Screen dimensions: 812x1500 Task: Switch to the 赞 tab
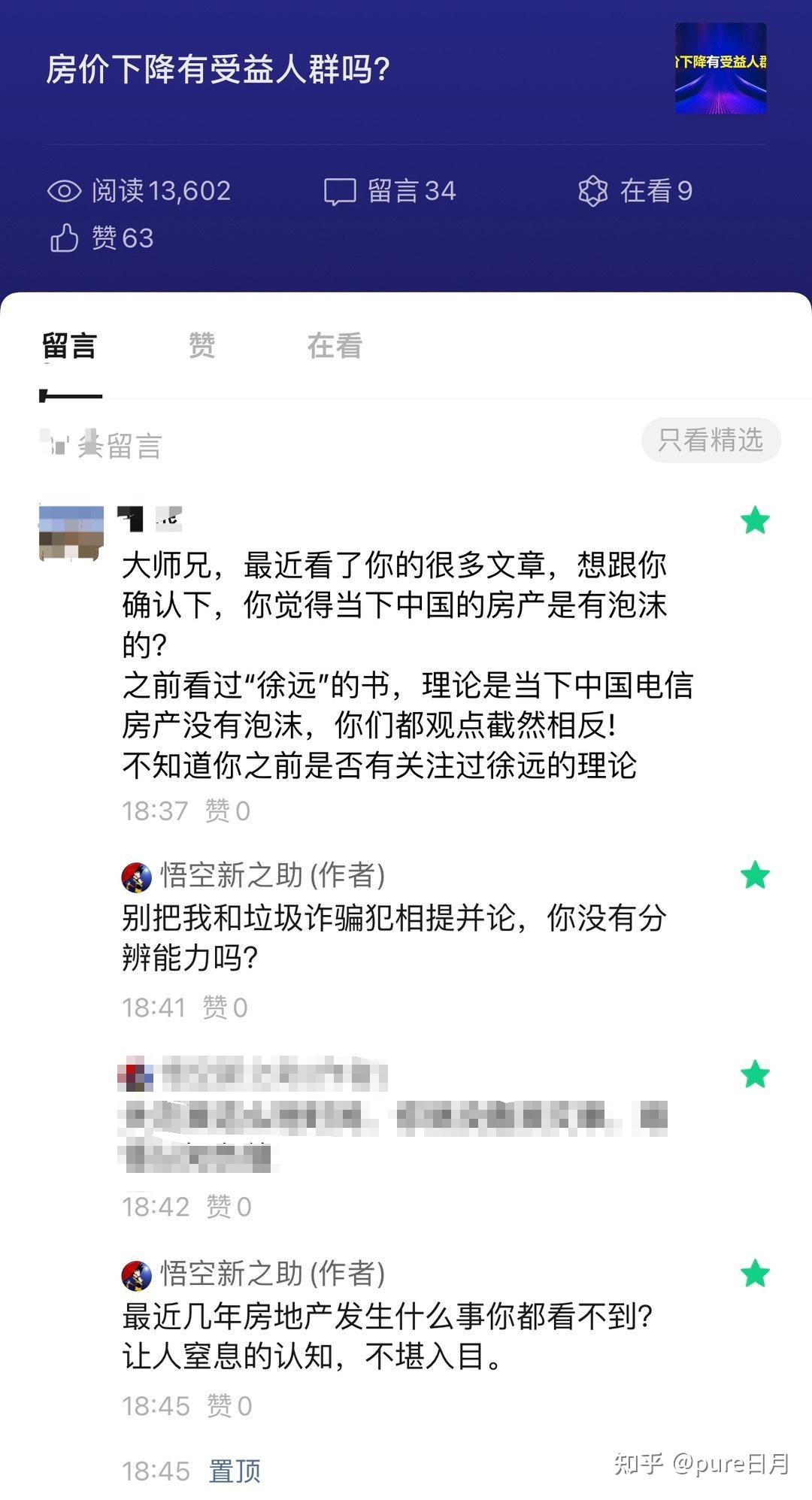(201, 346)
